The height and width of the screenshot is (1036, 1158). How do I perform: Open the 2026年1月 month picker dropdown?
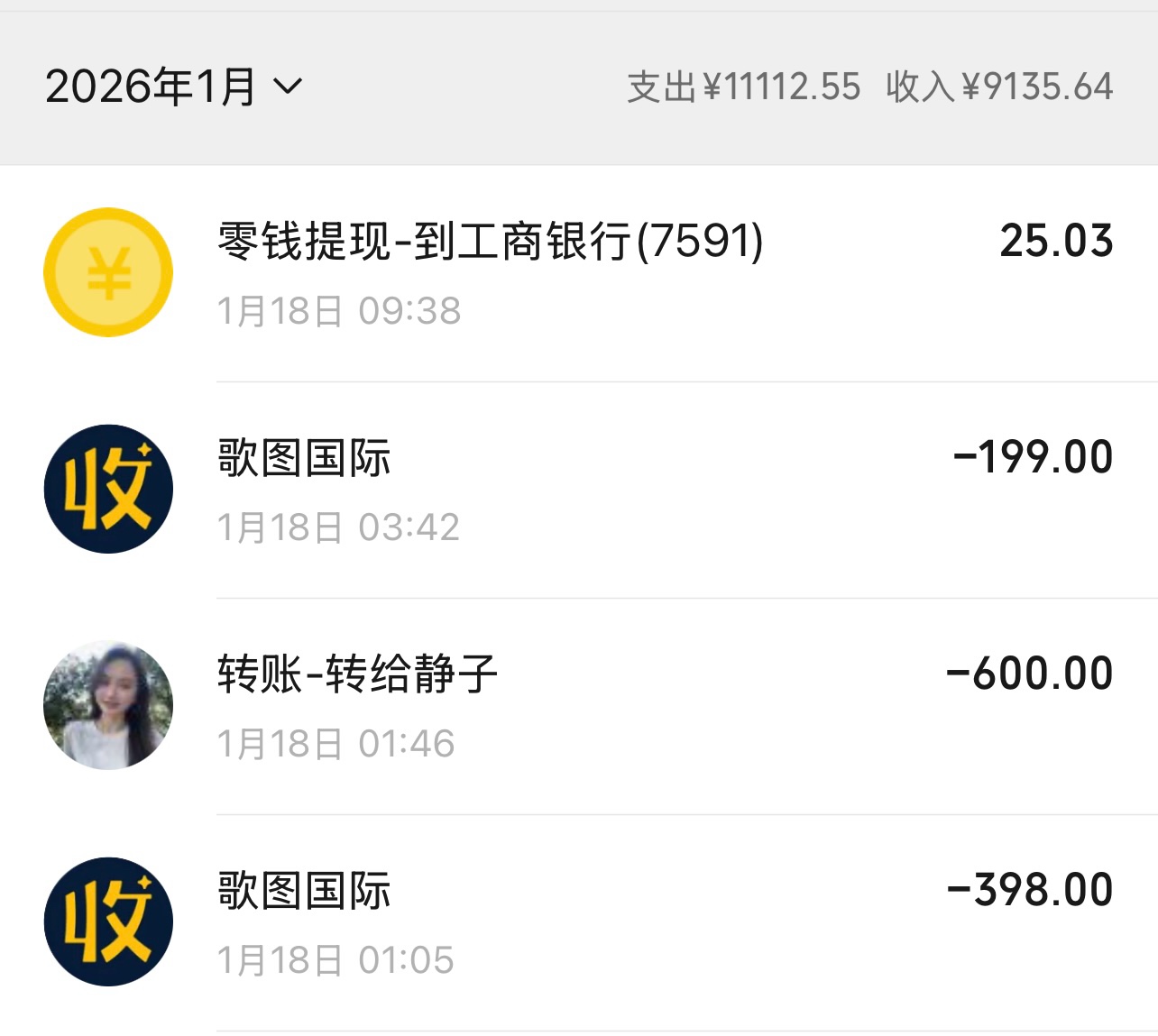point(174,87)
